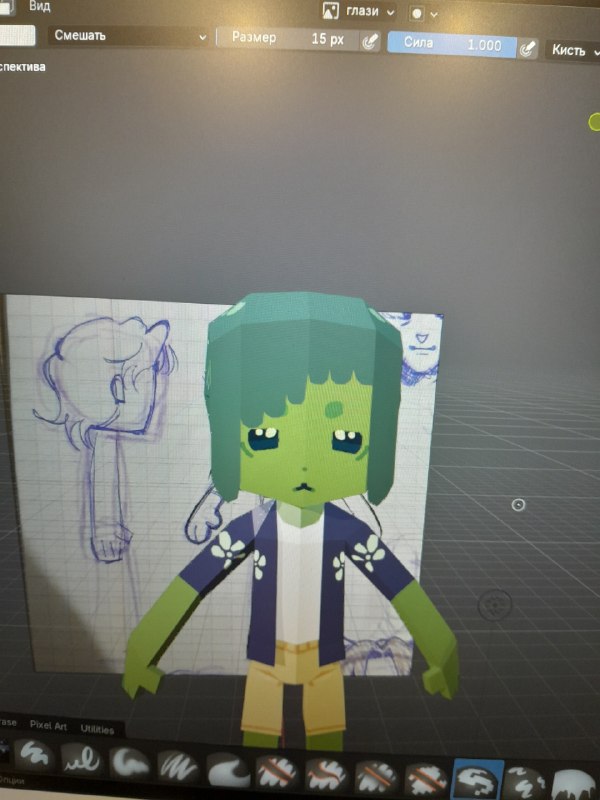Toggle pen pressure for Размер
Viewport: 600px width, 800px height.
[x=370, y=41]
